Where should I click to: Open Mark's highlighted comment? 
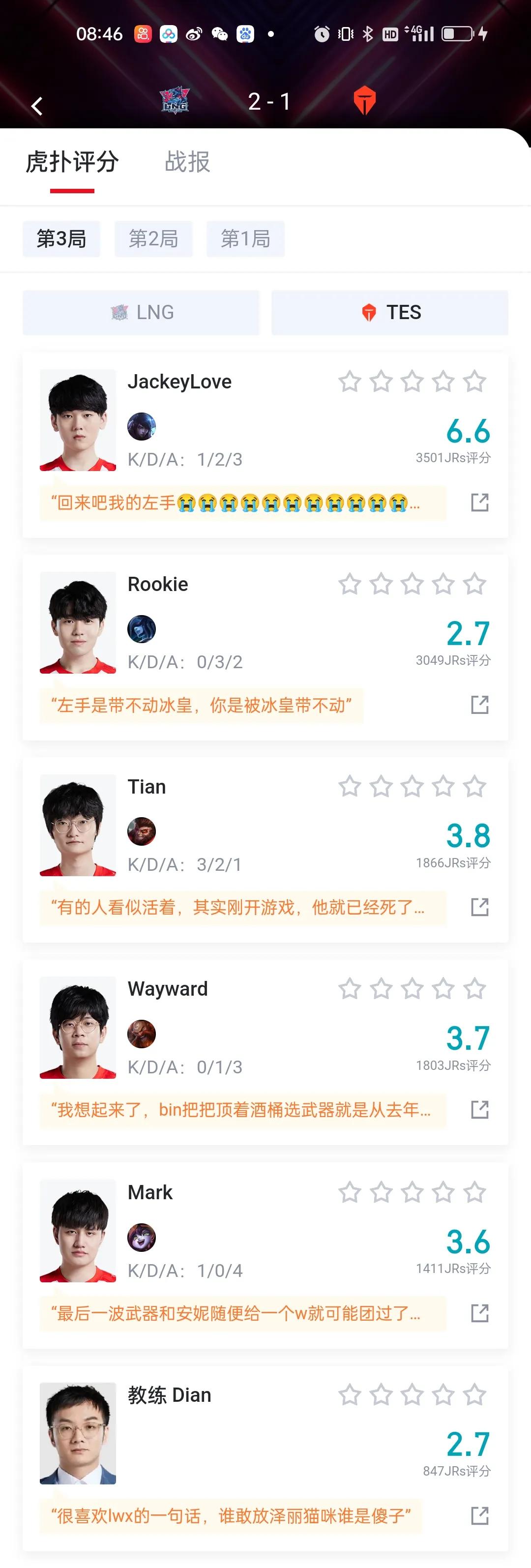(x=242, y=1313)
